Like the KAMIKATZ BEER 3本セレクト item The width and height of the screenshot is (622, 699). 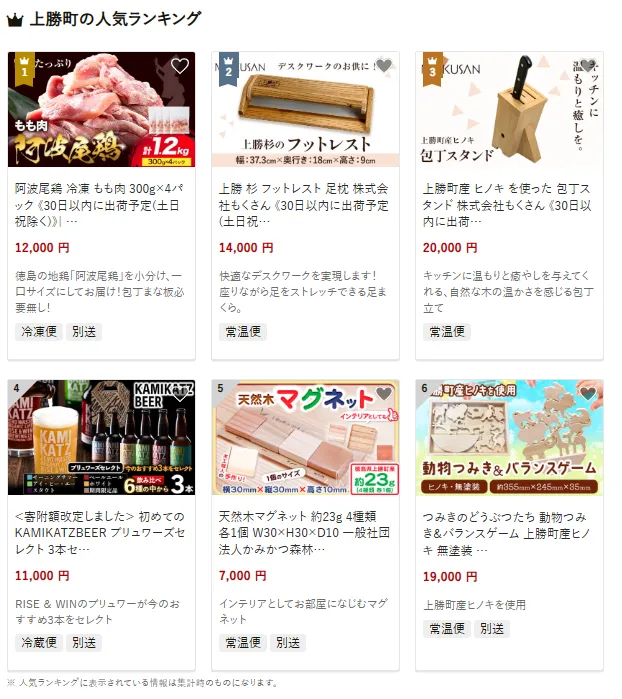(x=180, y=394)
